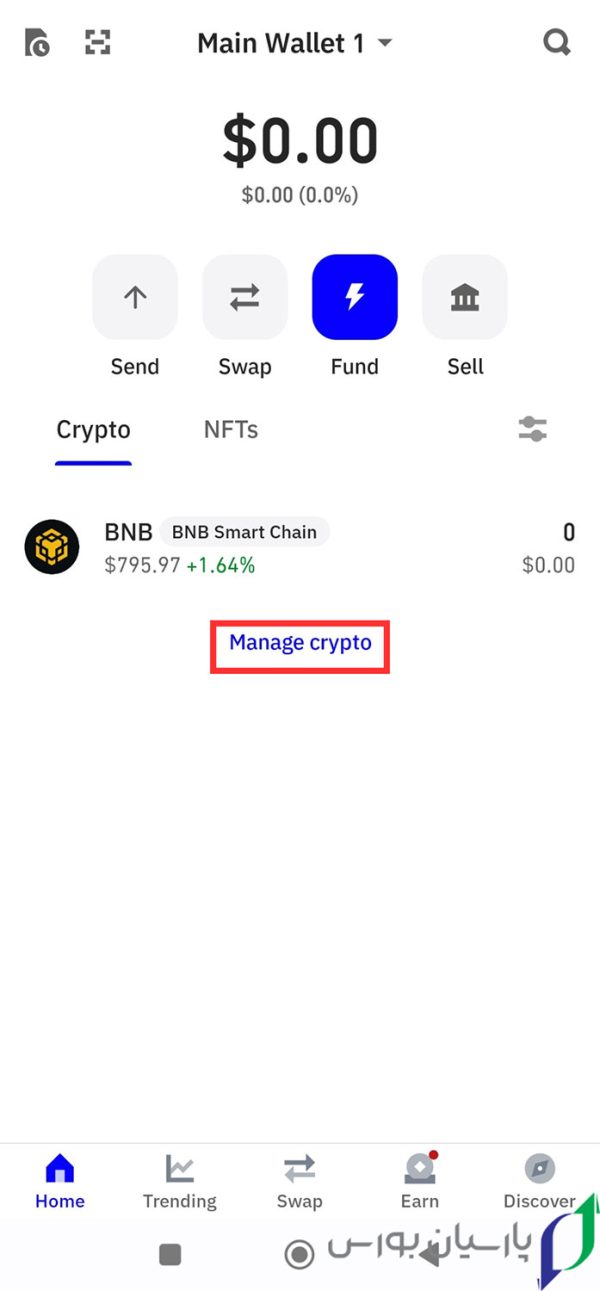Screen dimensions: 600x1291
Task: Go to the Home tab
Action: tap(60, 1181)
